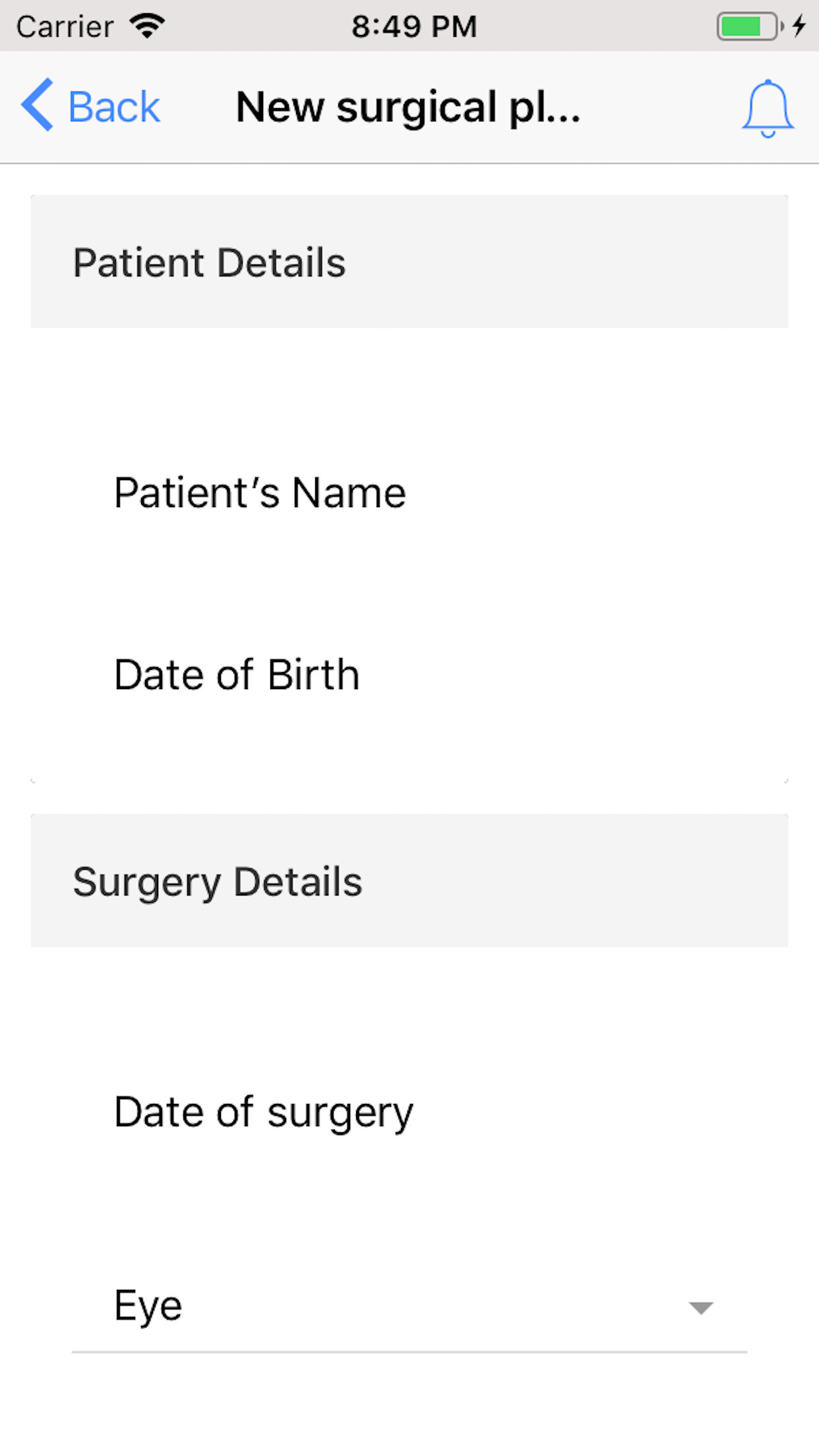
Task: Select the Patient Details section header
Action: tap(209, 261)
